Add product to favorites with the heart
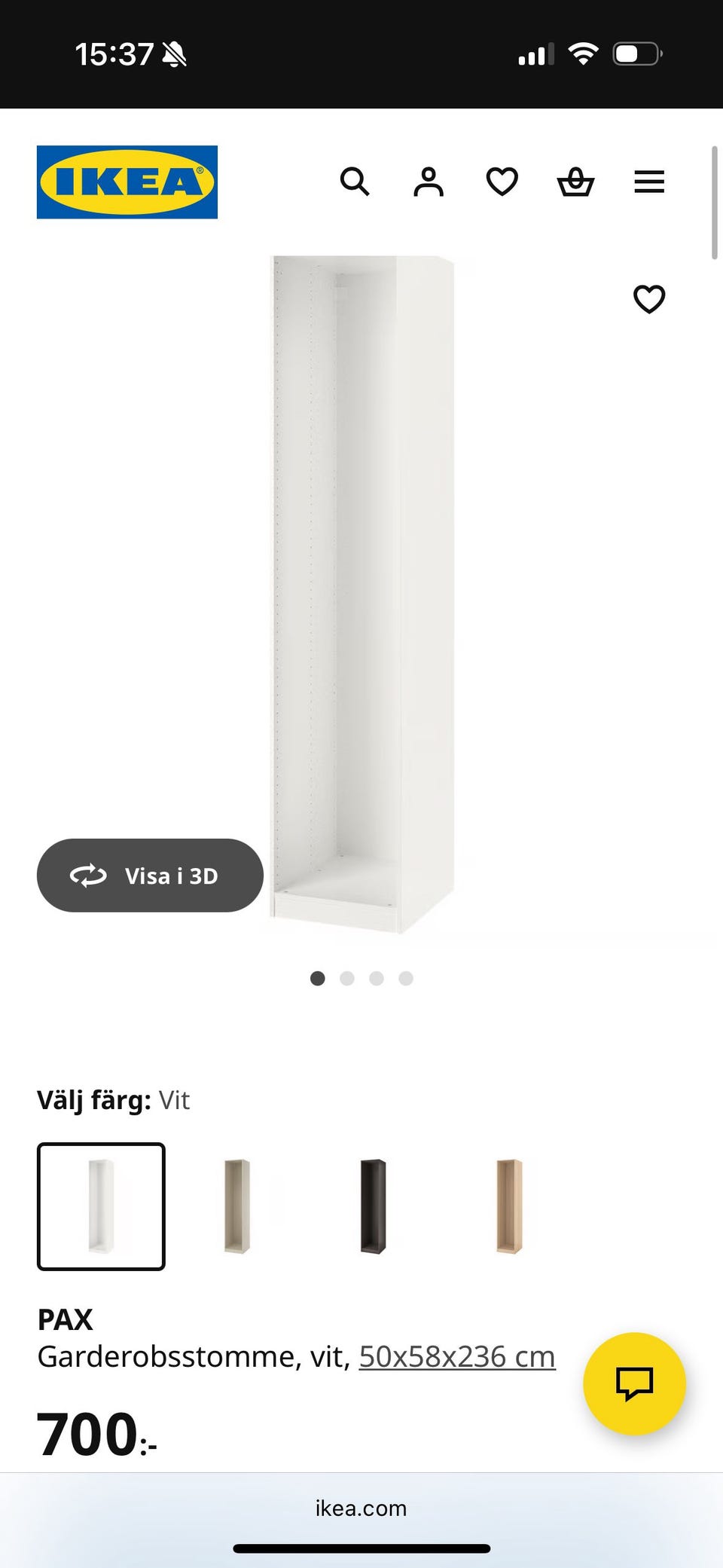 point(648,299)
